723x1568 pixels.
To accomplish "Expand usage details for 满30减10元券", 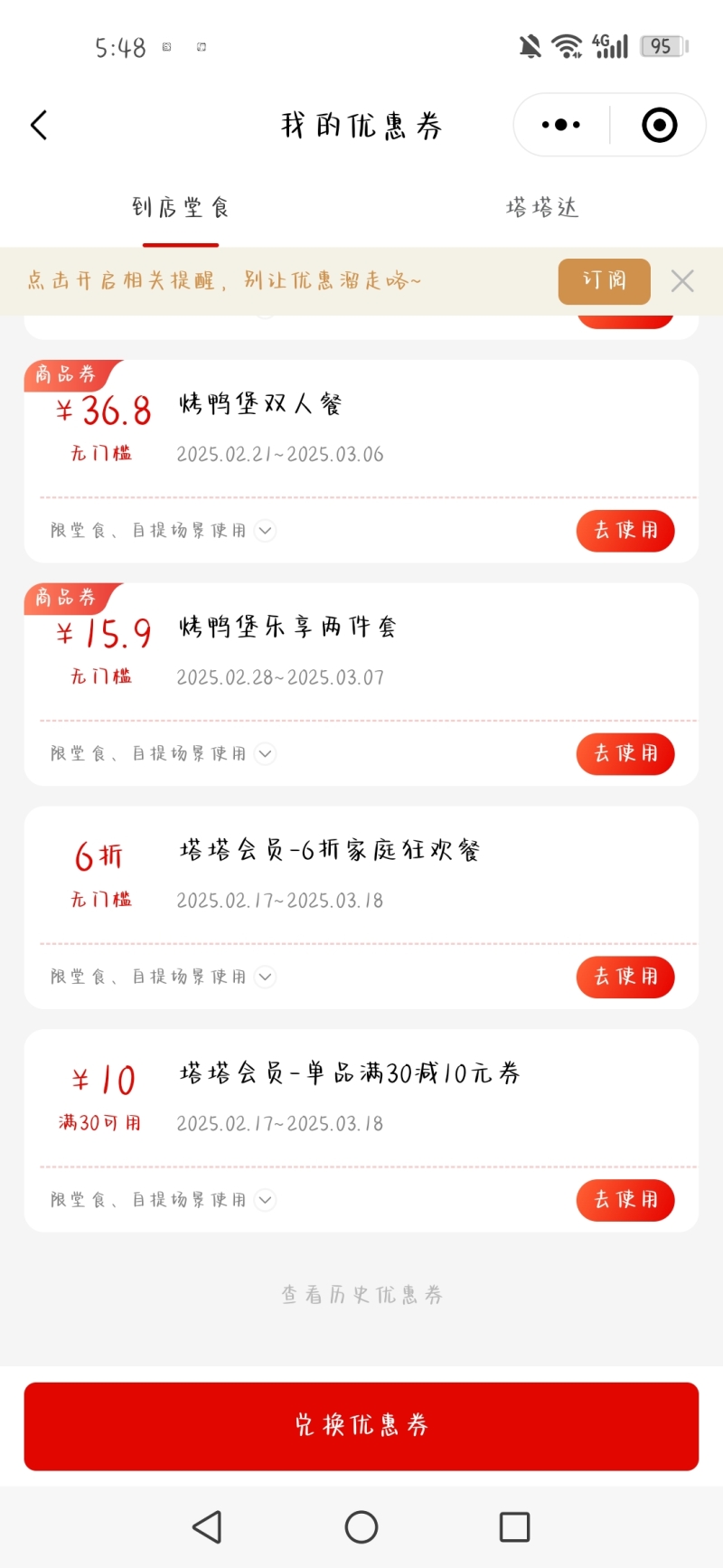I will pos(265,1200).
